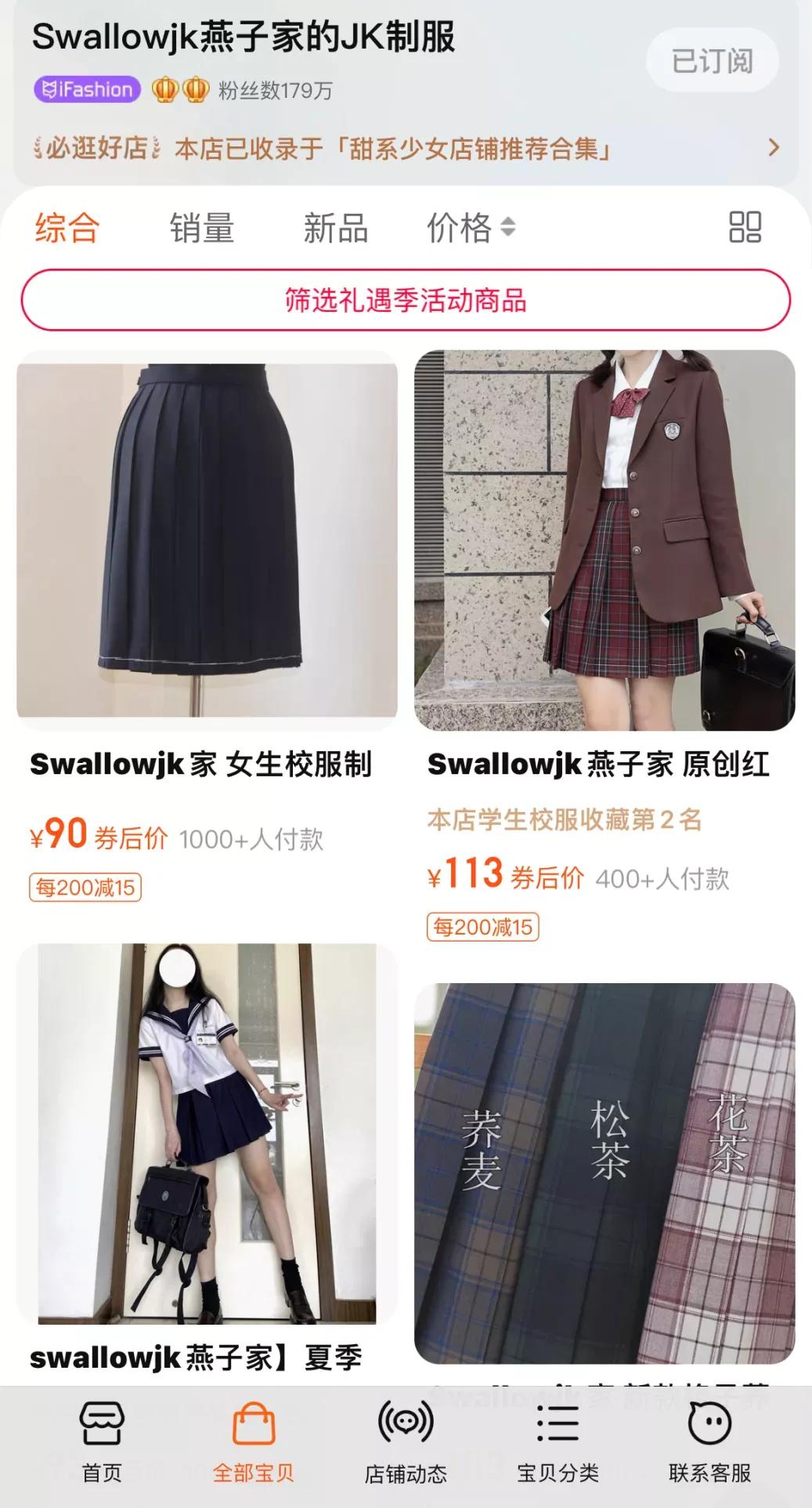Open the grid view layout icon
This screenshot has height=1508, width=812.
click(x=745, y=228)
